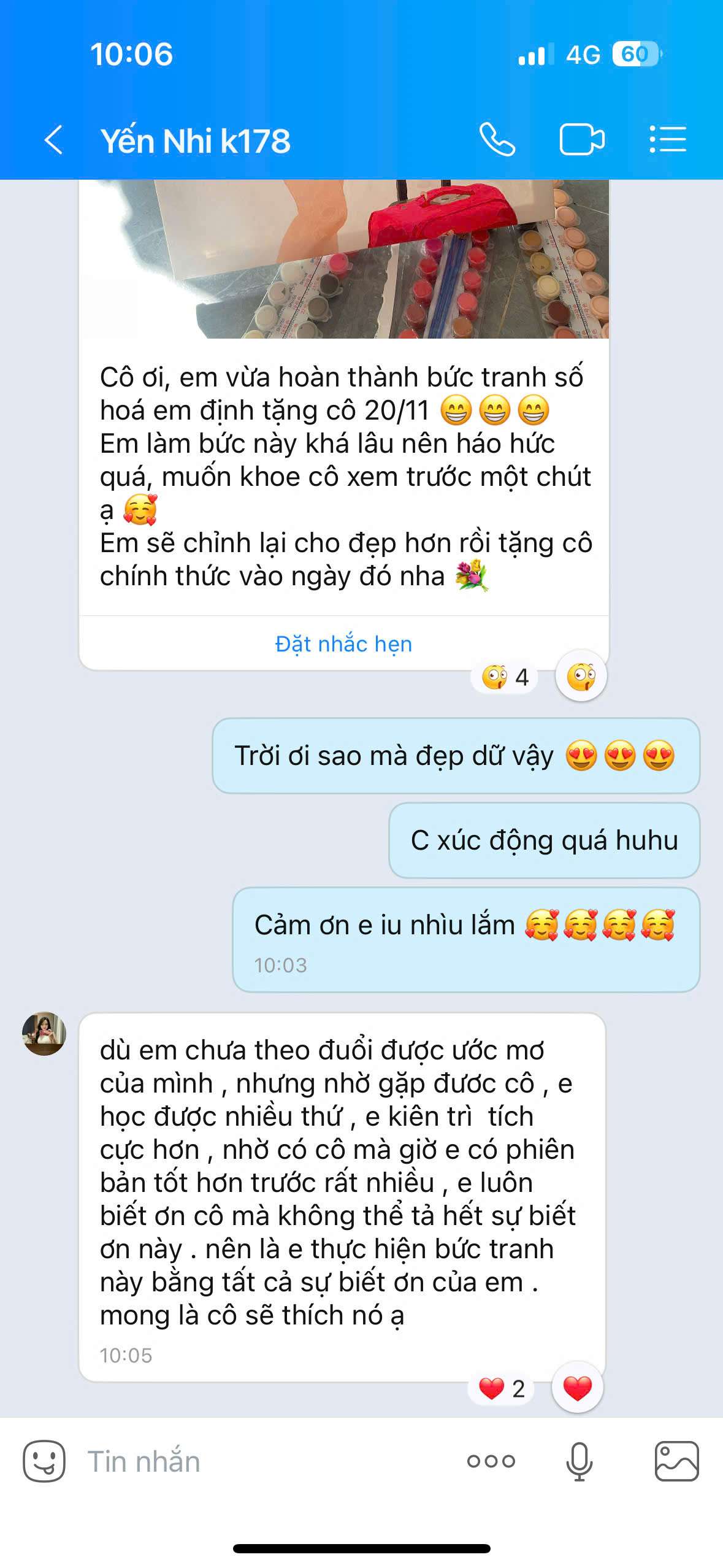Screen dimensions: 723x1568
Task: Send a photo from the gallery
Action: tap(676, 1462)
